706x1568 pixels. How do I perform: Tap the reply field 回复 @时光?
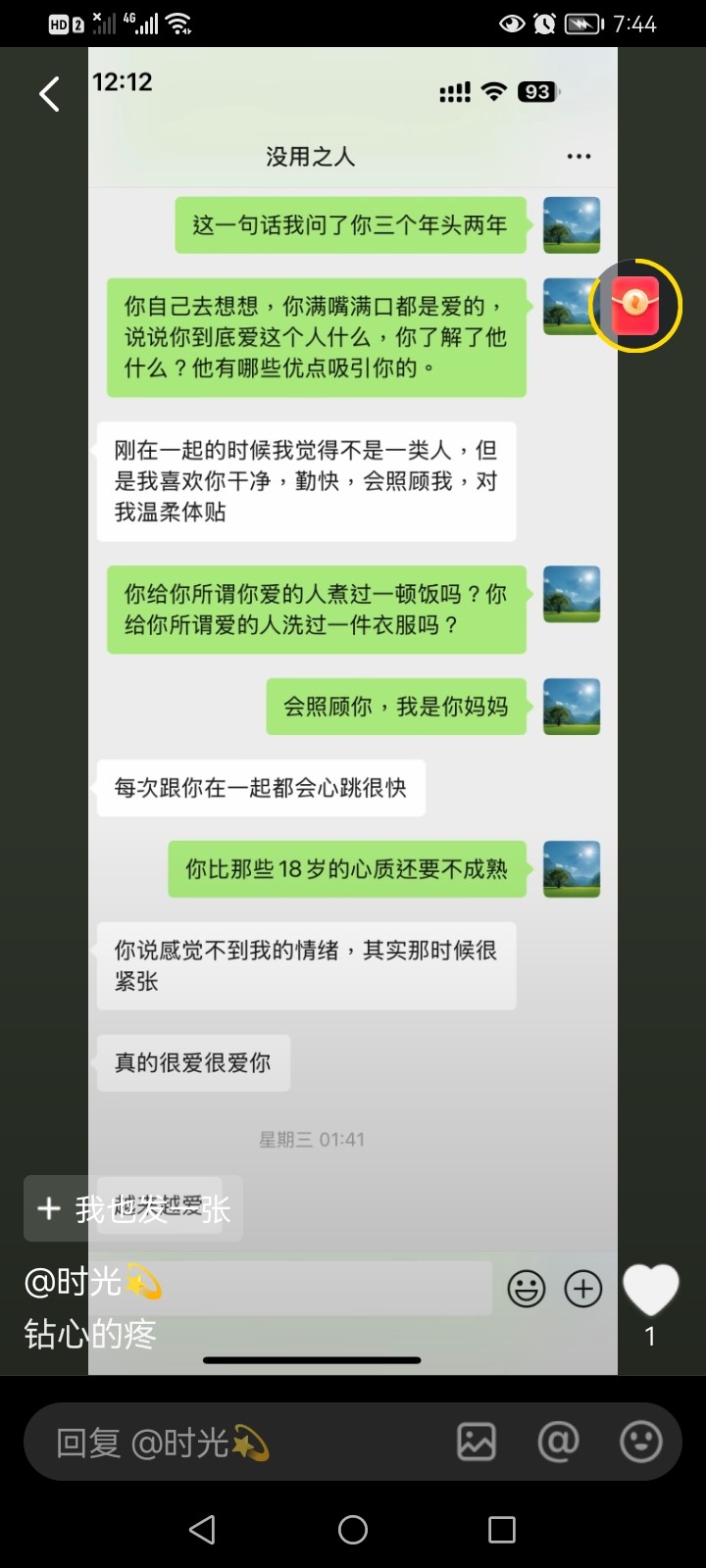coord(163,1443)
